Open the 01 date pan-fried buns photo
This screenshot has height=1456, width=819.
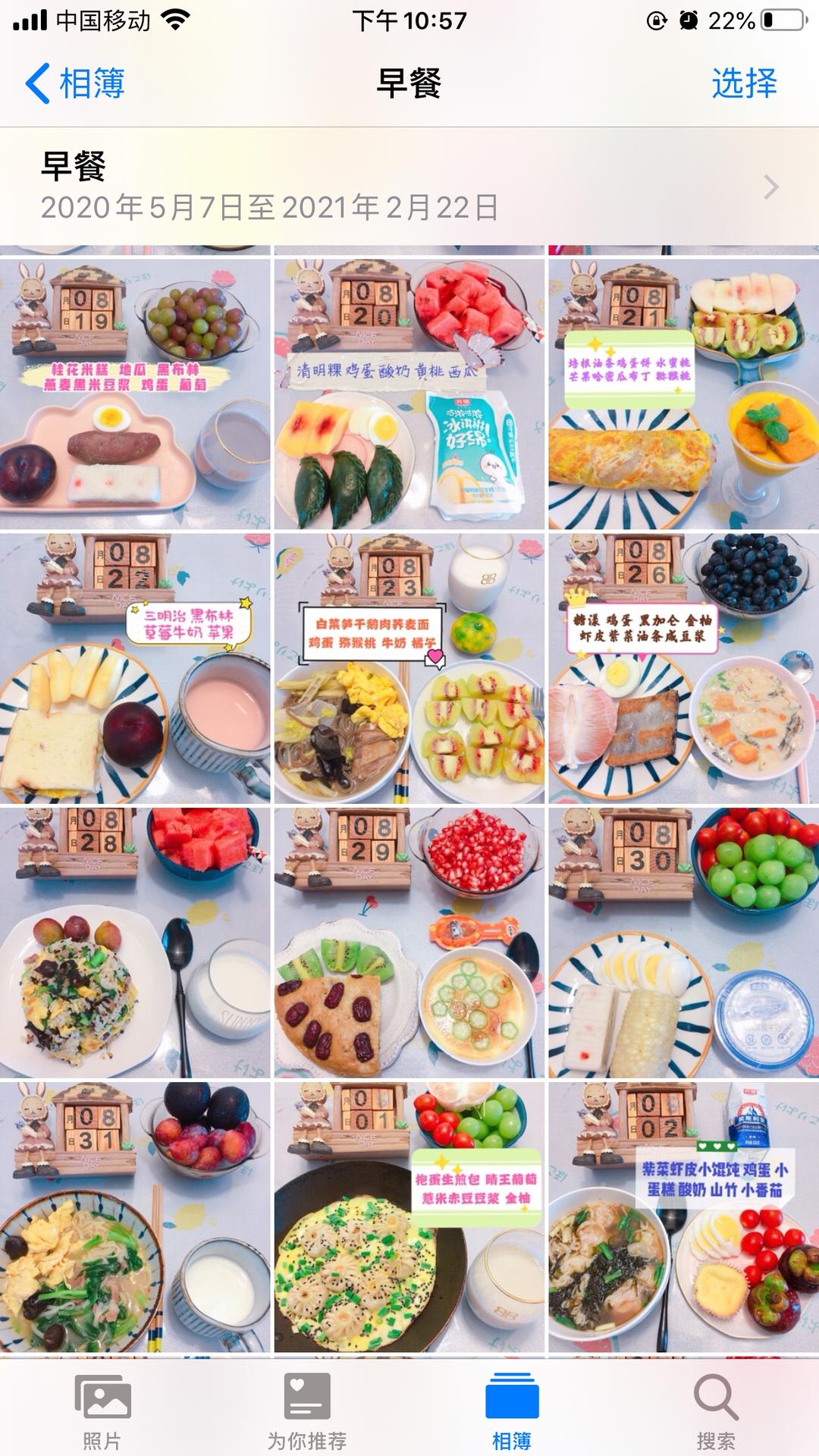click(x=409, y=1217)
